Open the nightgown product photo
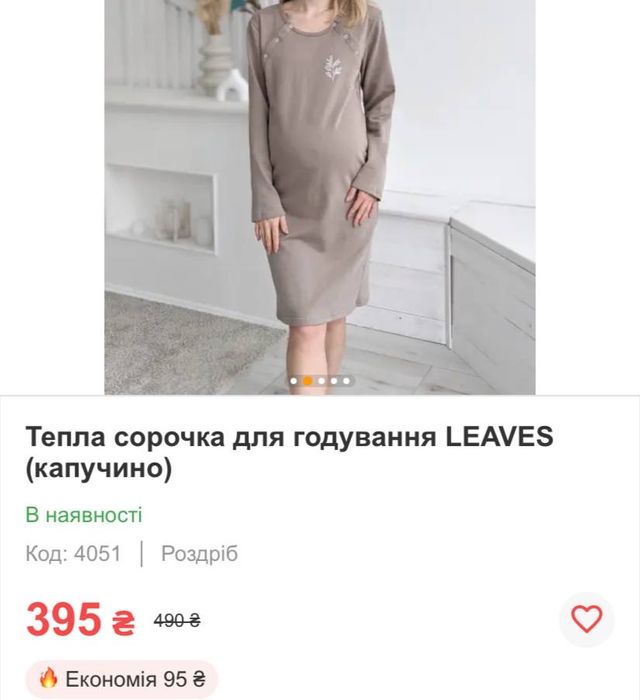This screenshot has width=640, height=700. pyautogui.click(x=320, y=190)
